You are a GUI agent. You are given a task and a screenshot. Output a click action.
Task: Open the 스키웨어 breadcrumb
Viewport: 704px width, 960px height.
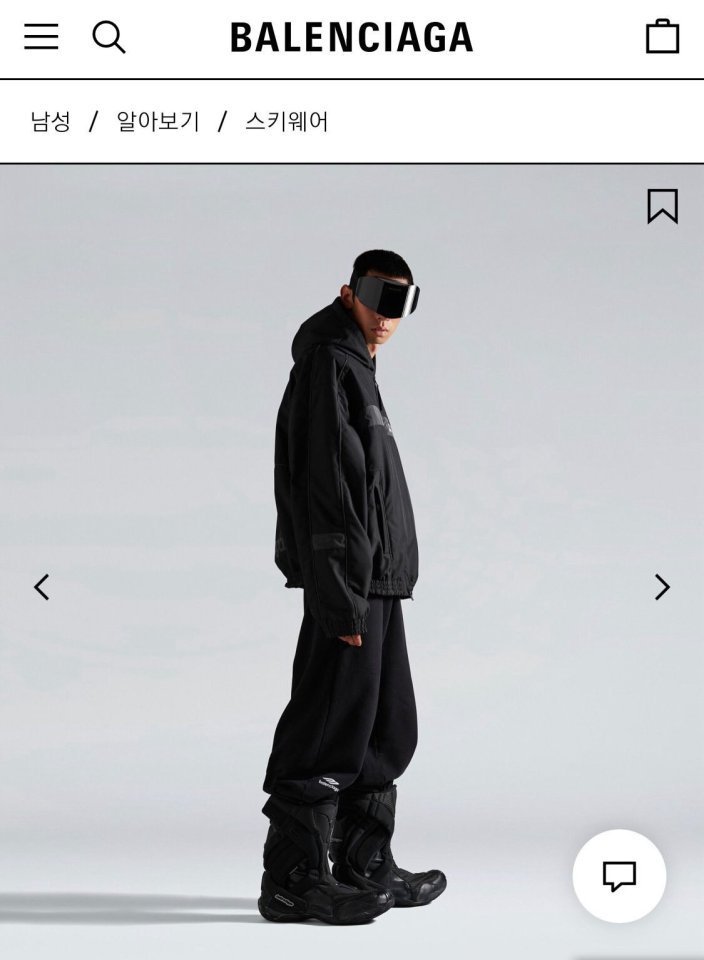point(286,122)
